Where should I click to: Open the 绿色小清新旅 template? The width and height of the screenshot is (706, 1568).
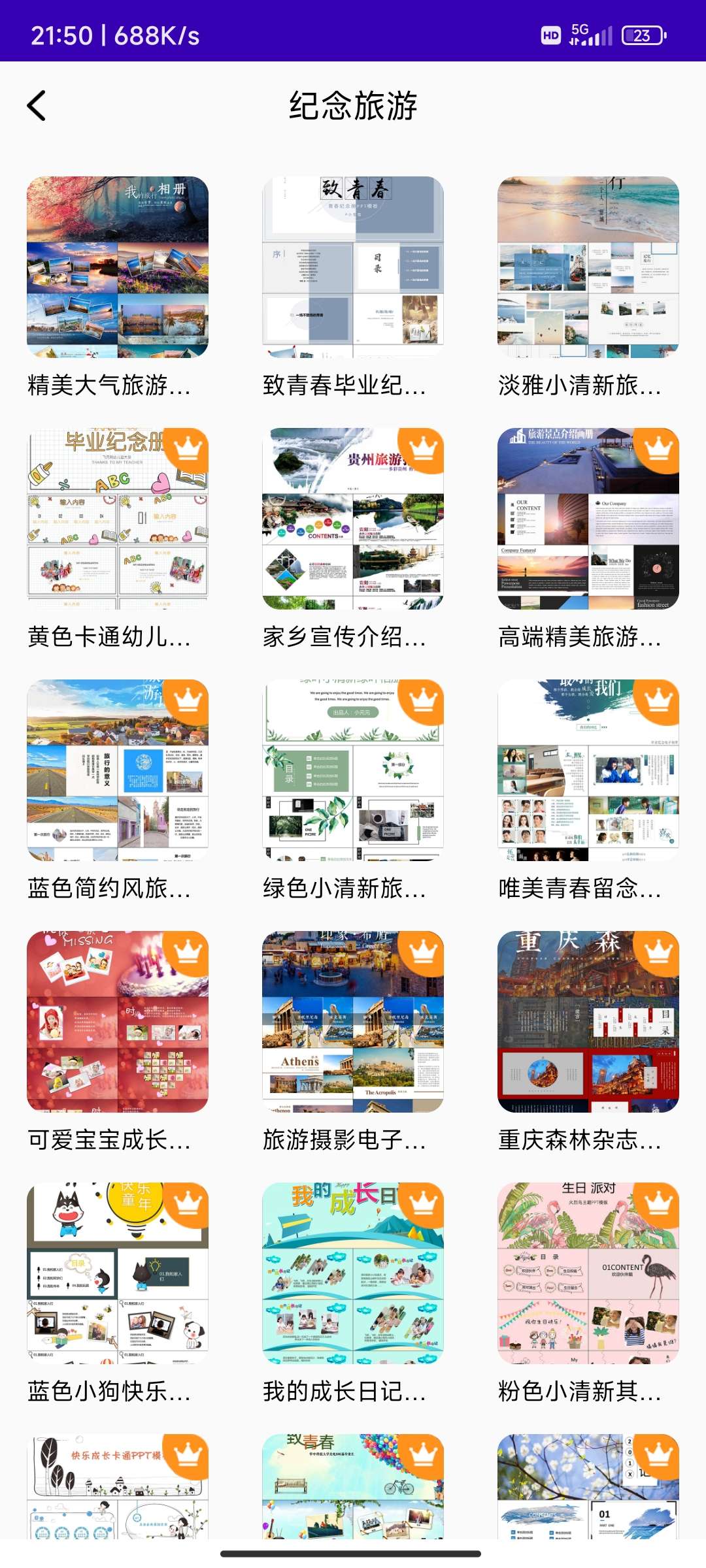(353, 770)
